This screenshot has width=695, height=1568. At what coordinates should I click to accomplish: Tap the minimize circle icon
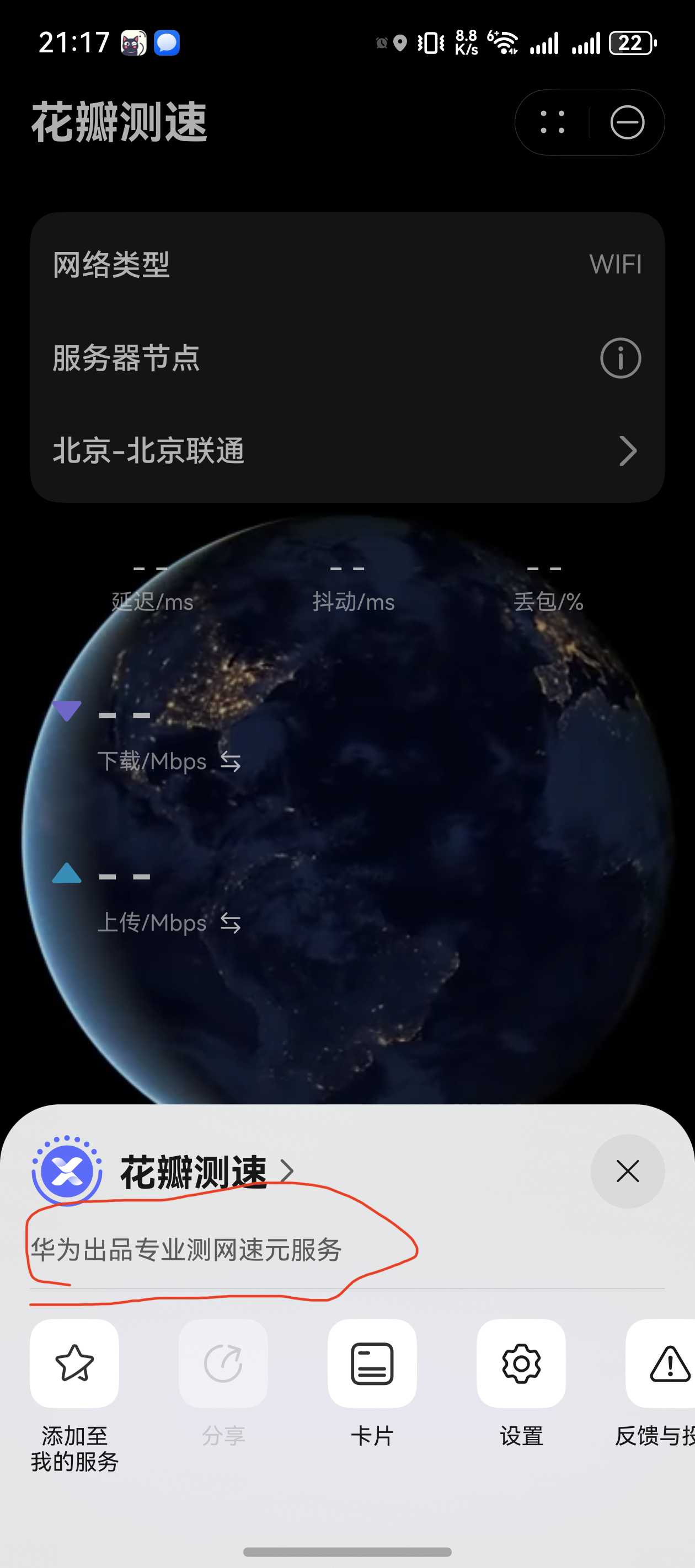point(627,122)
